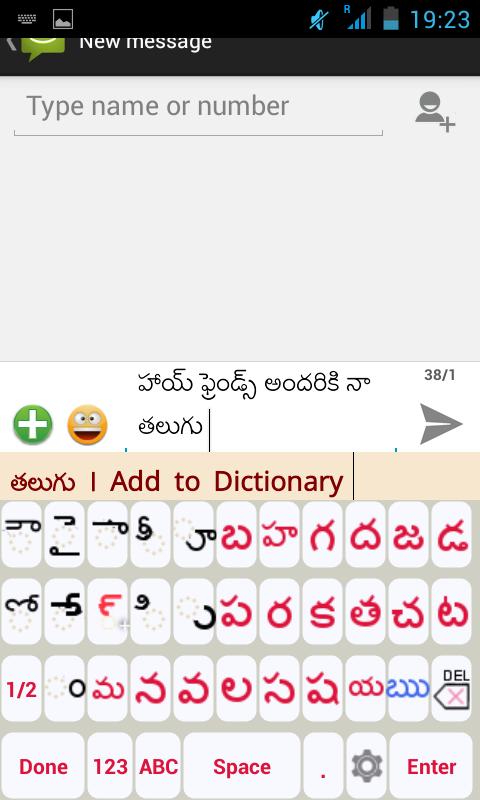Switch to keyboard page with 1/2 key
Viewport: 480px width, 800px height.
[x=21, y=688]
